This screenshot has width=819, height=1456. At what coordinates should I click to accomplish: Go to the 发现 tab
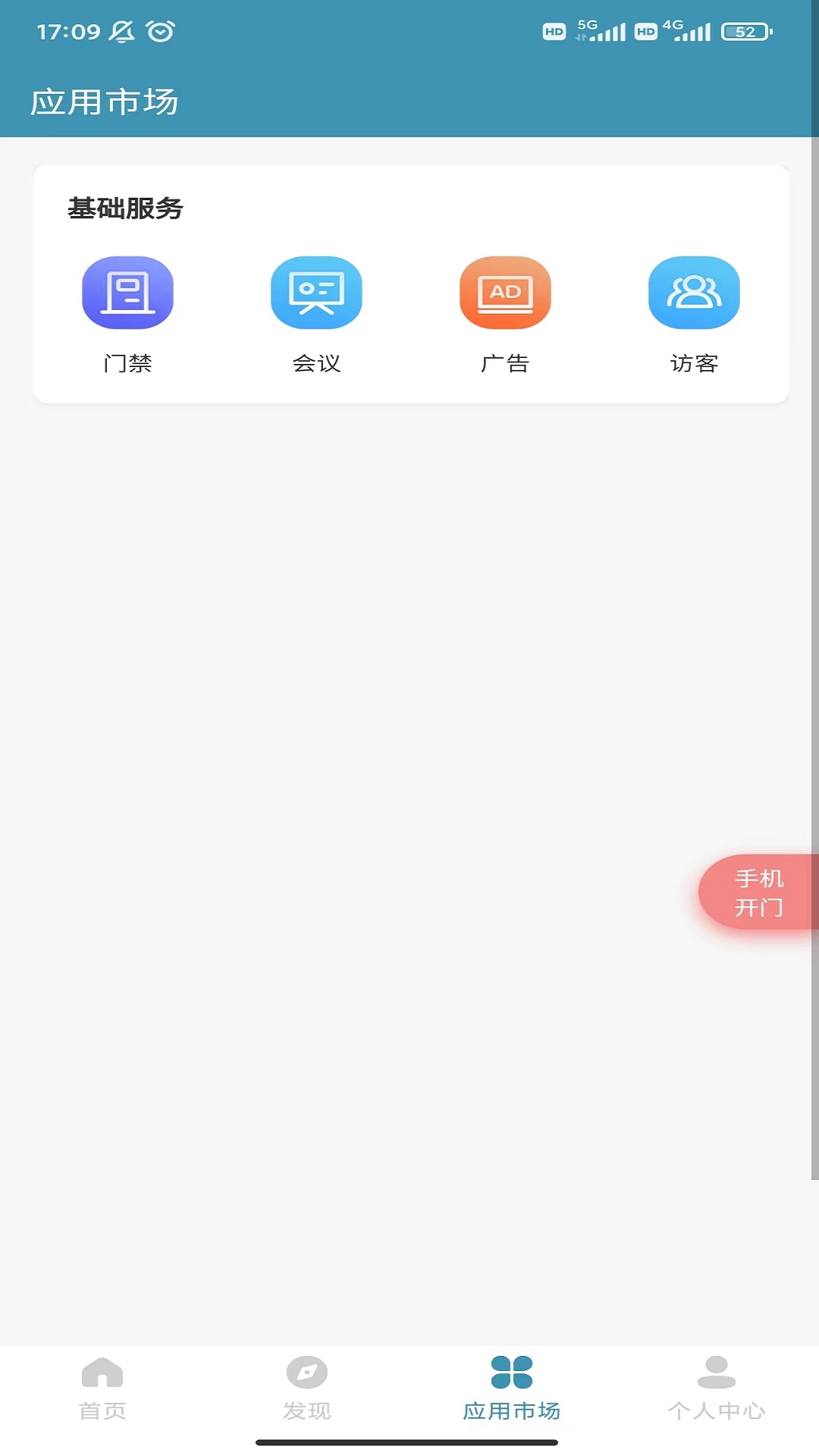coord(307,1388)
